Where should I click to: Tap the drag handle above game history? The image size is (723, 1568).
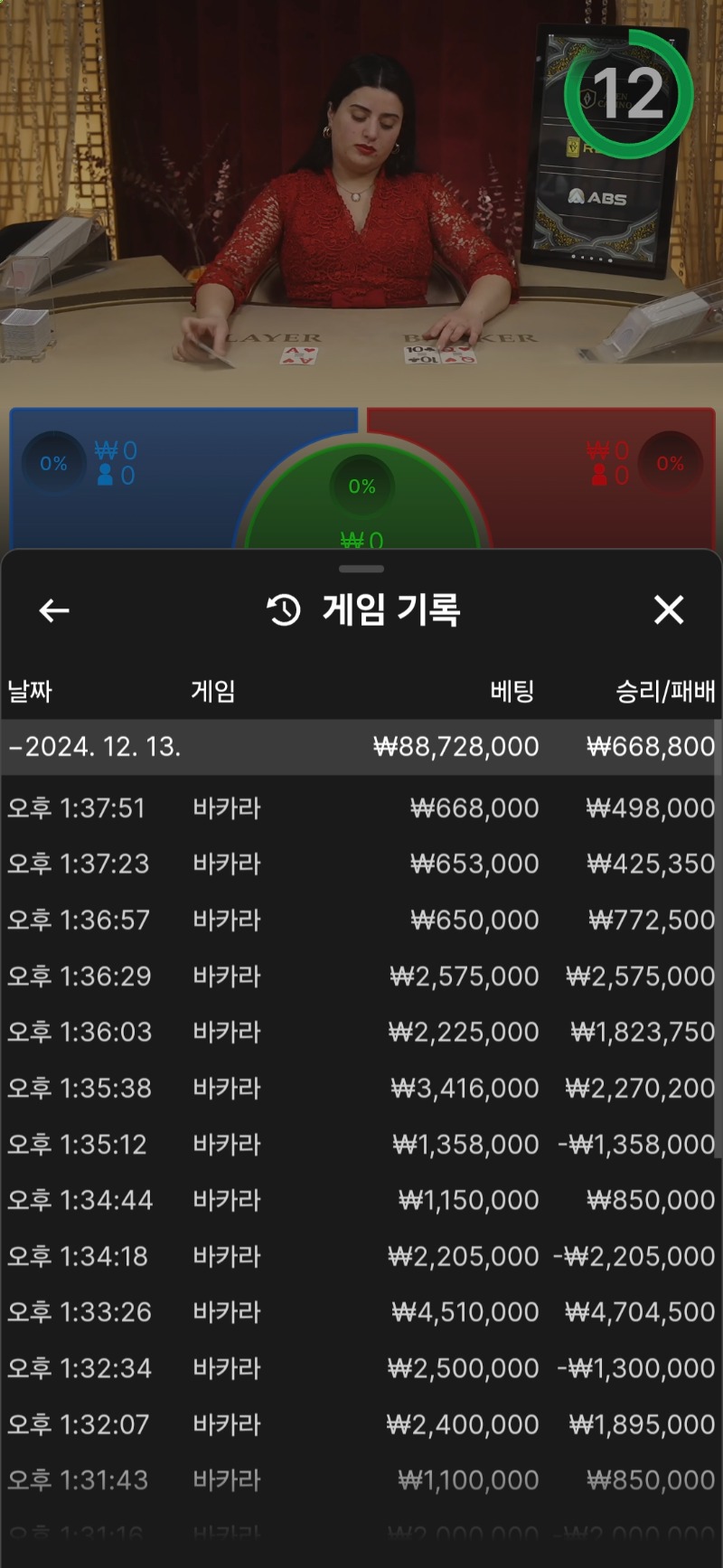click(x=361, y=569)
